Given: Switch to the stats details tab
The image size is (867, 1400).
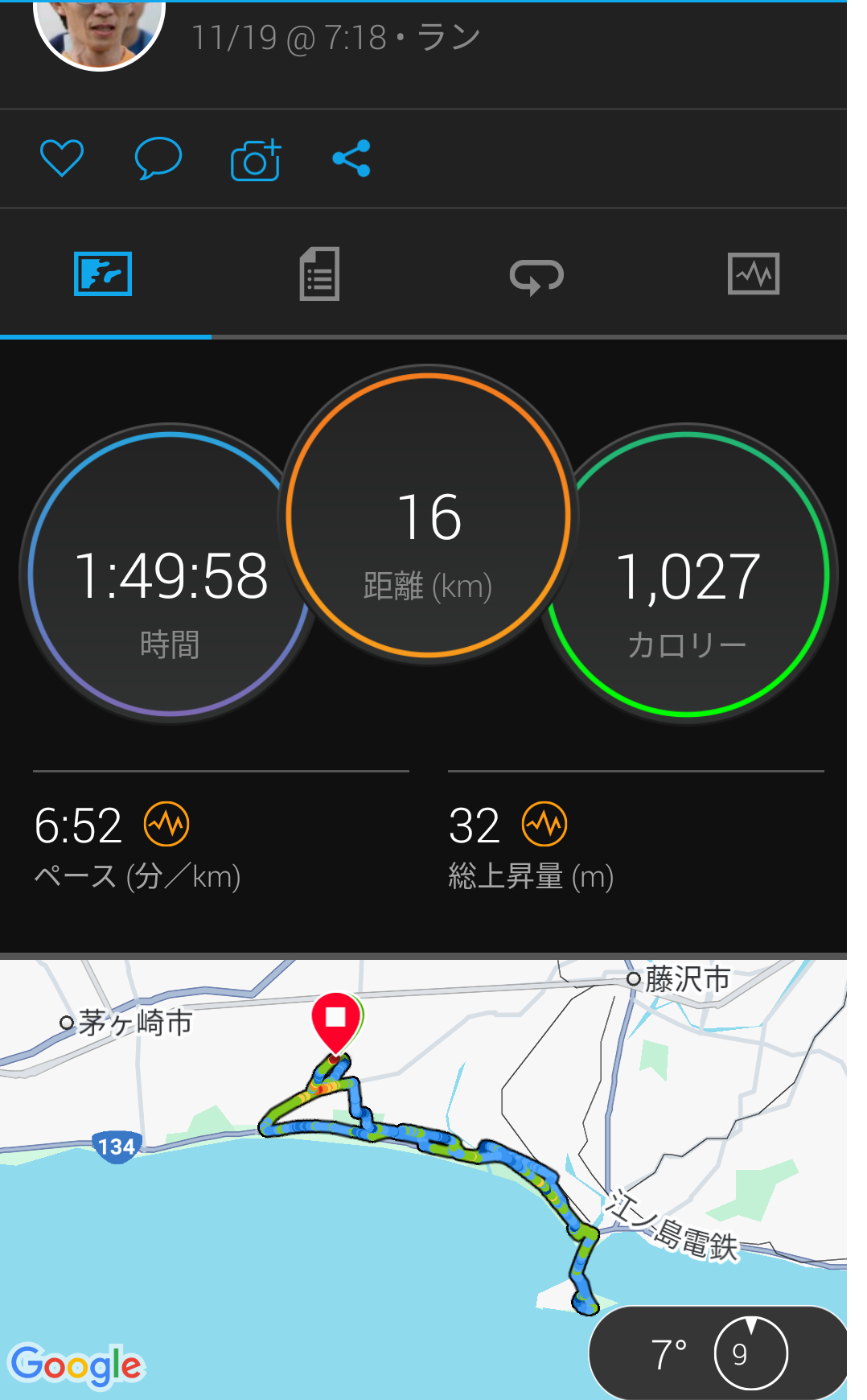Looking at the screenshot, I should coord(319,274).
